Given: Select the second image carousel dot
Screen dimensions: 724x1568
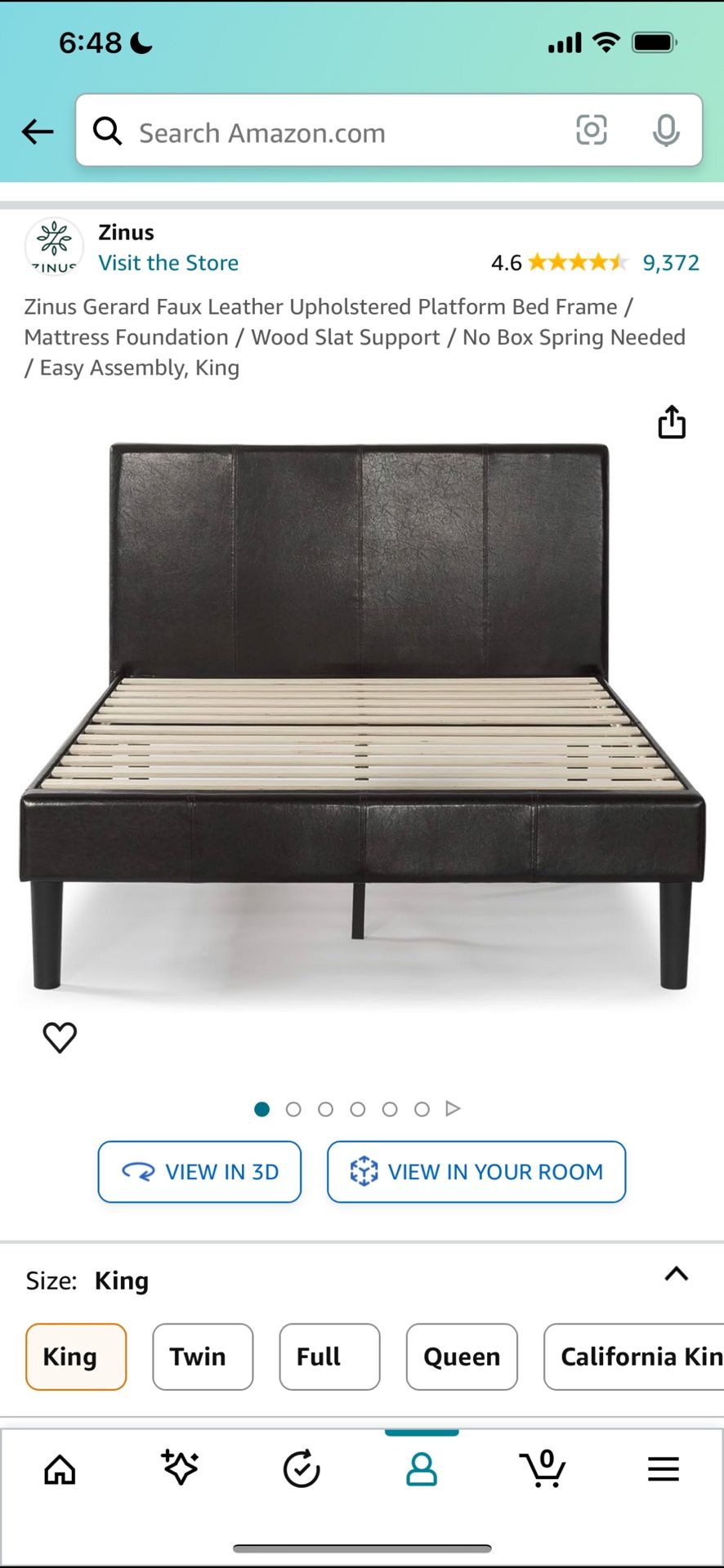Looking at the screenshot, I should click(x=293, y=1108).
